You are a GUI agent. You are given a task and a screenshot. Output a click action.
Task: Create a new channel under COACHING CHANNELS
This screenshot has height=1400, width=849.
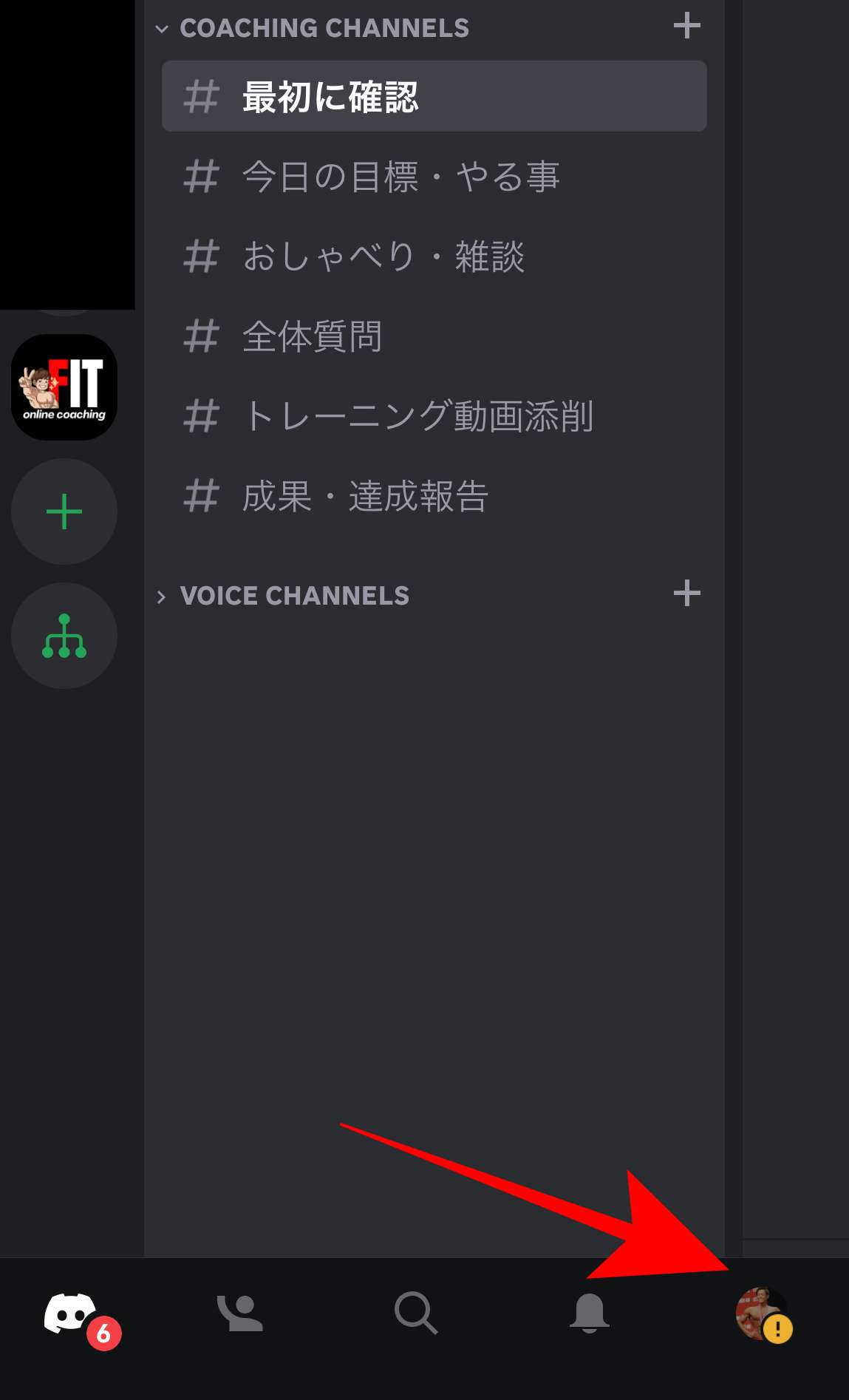(686, 25)
